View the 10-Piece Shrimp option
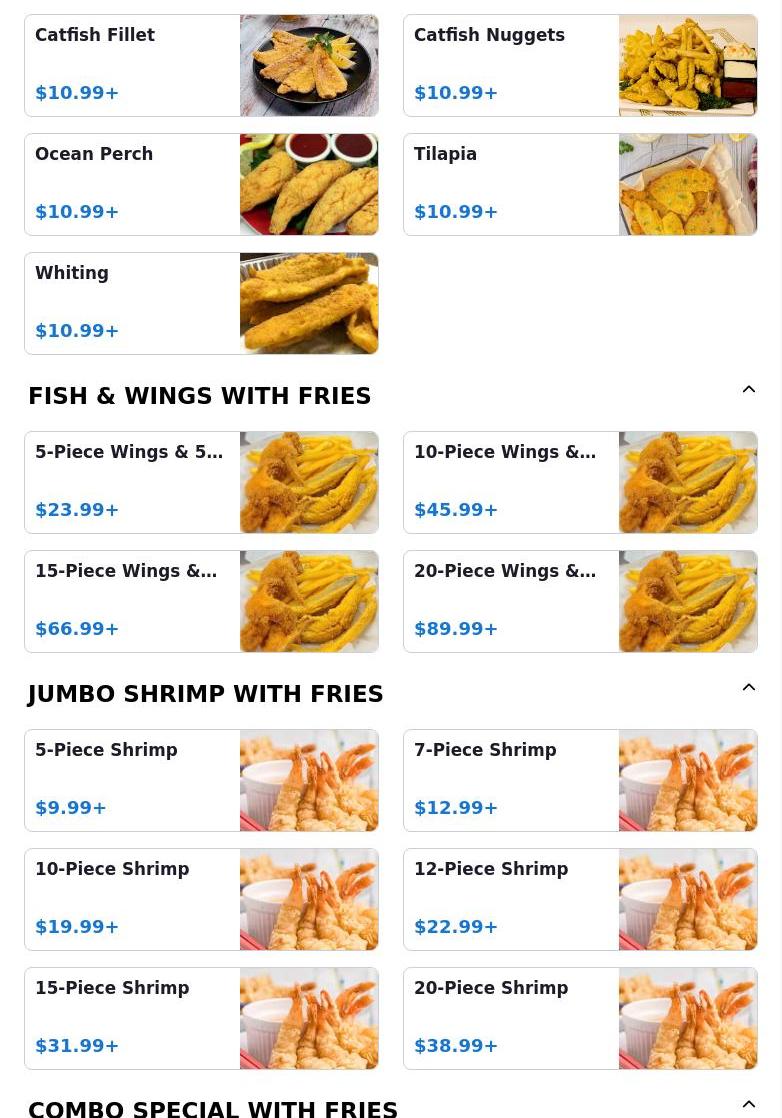Viewport: 782px width, 1118px height. click(x=201, y=899)
